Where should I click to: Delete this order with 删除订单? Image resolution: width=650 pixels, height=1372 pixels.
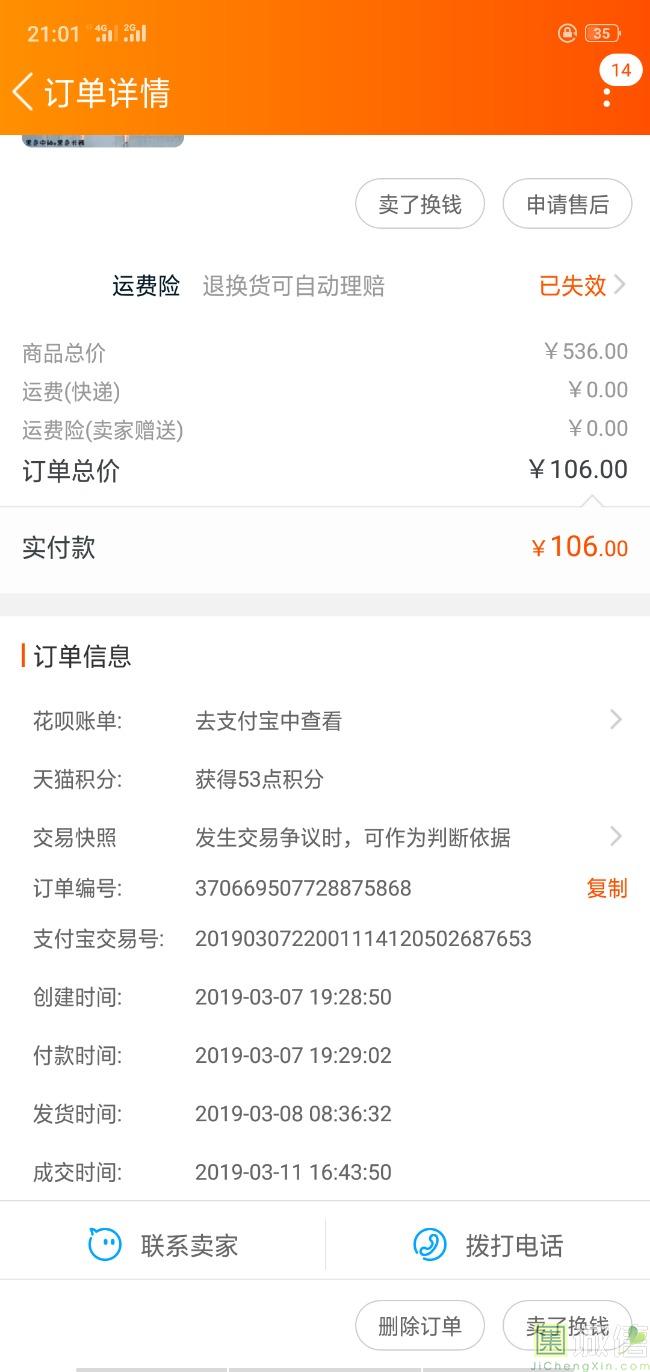point(420,1326)
